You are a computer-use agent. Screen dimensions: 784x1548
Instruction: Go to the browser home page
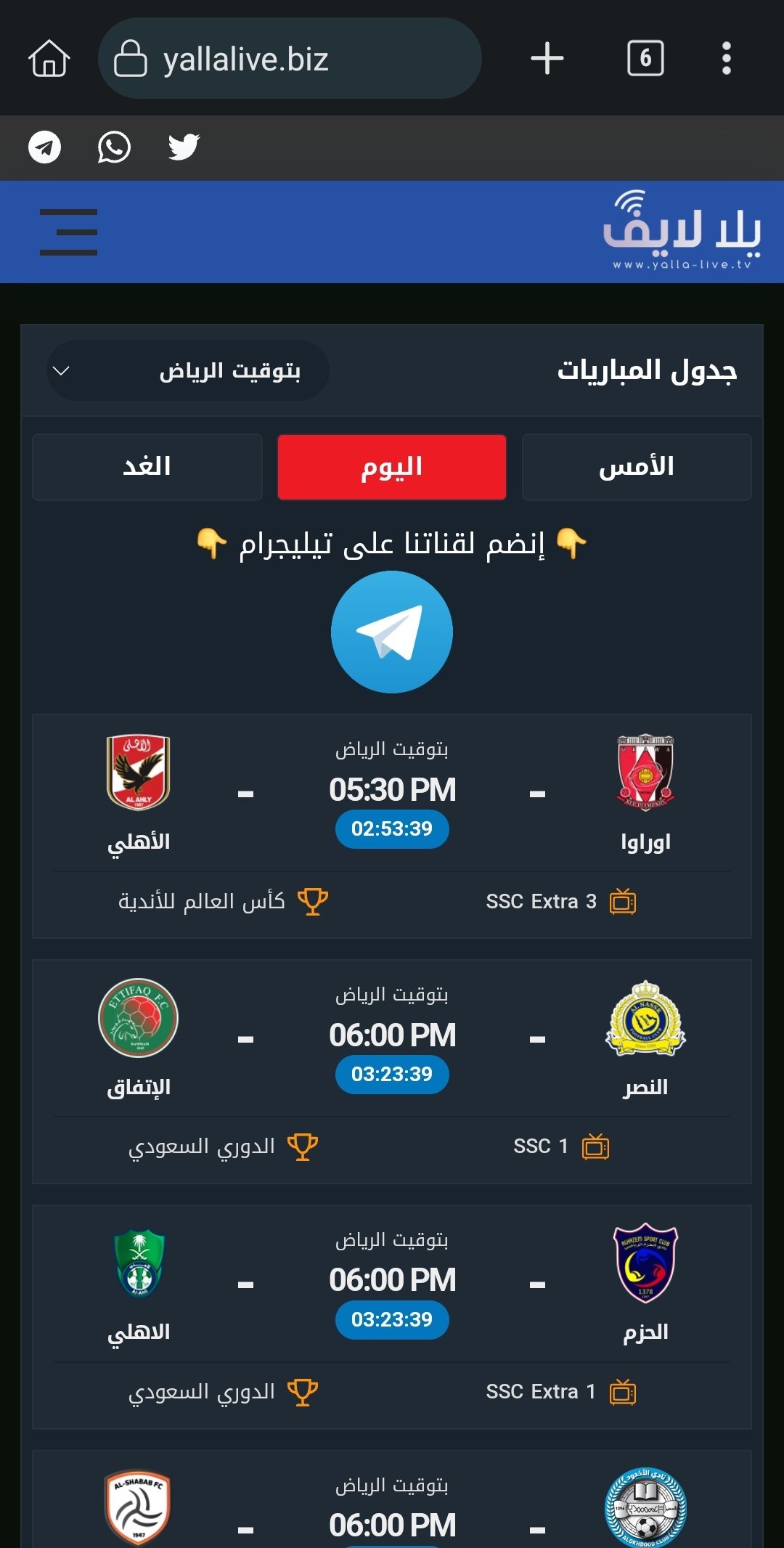pos(49,58)
